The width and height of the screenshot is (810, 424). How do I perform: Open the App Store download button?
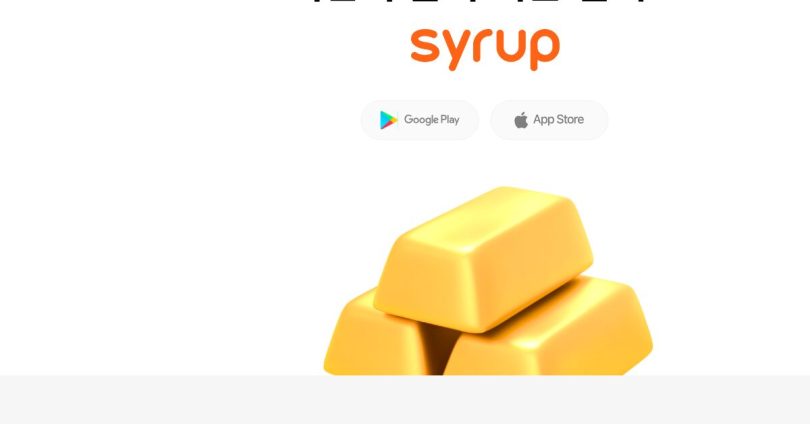pyautogui.click(x=549, y=120)
